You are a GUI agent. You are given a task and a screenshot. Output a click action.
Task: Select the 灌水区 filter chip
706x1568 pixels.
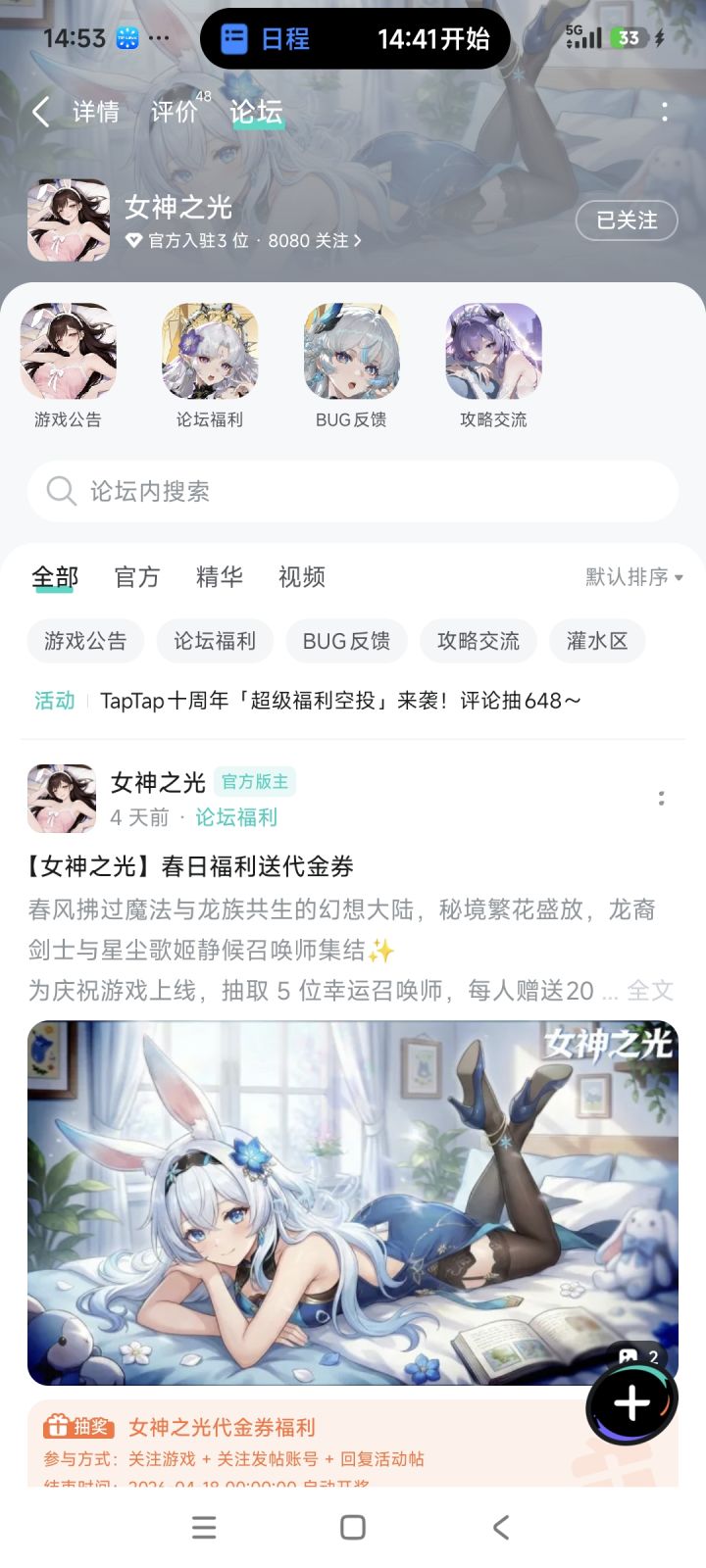tap(597, 641)
